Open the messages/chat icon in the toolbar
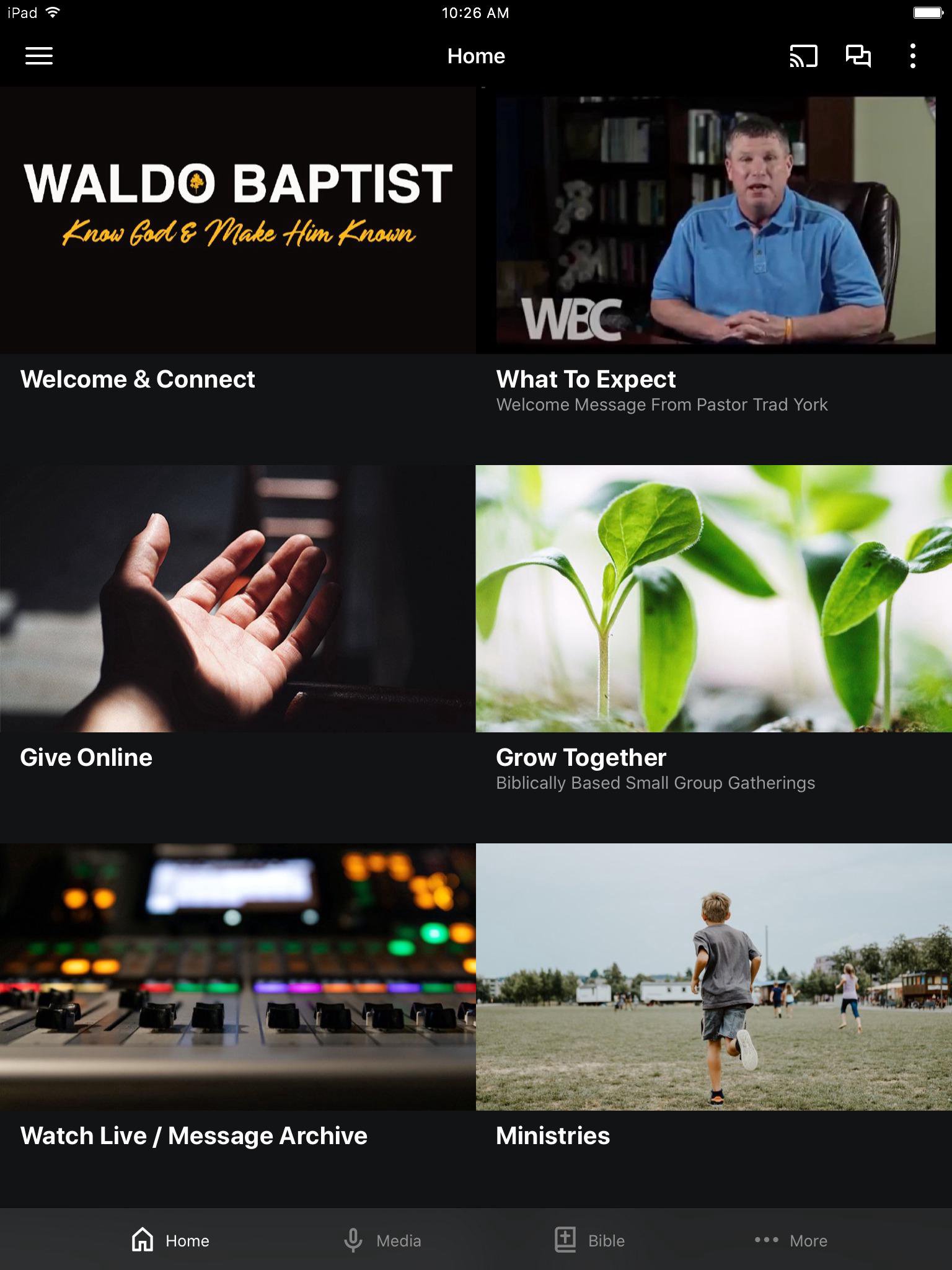952x1270 pixels. (x=858, y=56)
